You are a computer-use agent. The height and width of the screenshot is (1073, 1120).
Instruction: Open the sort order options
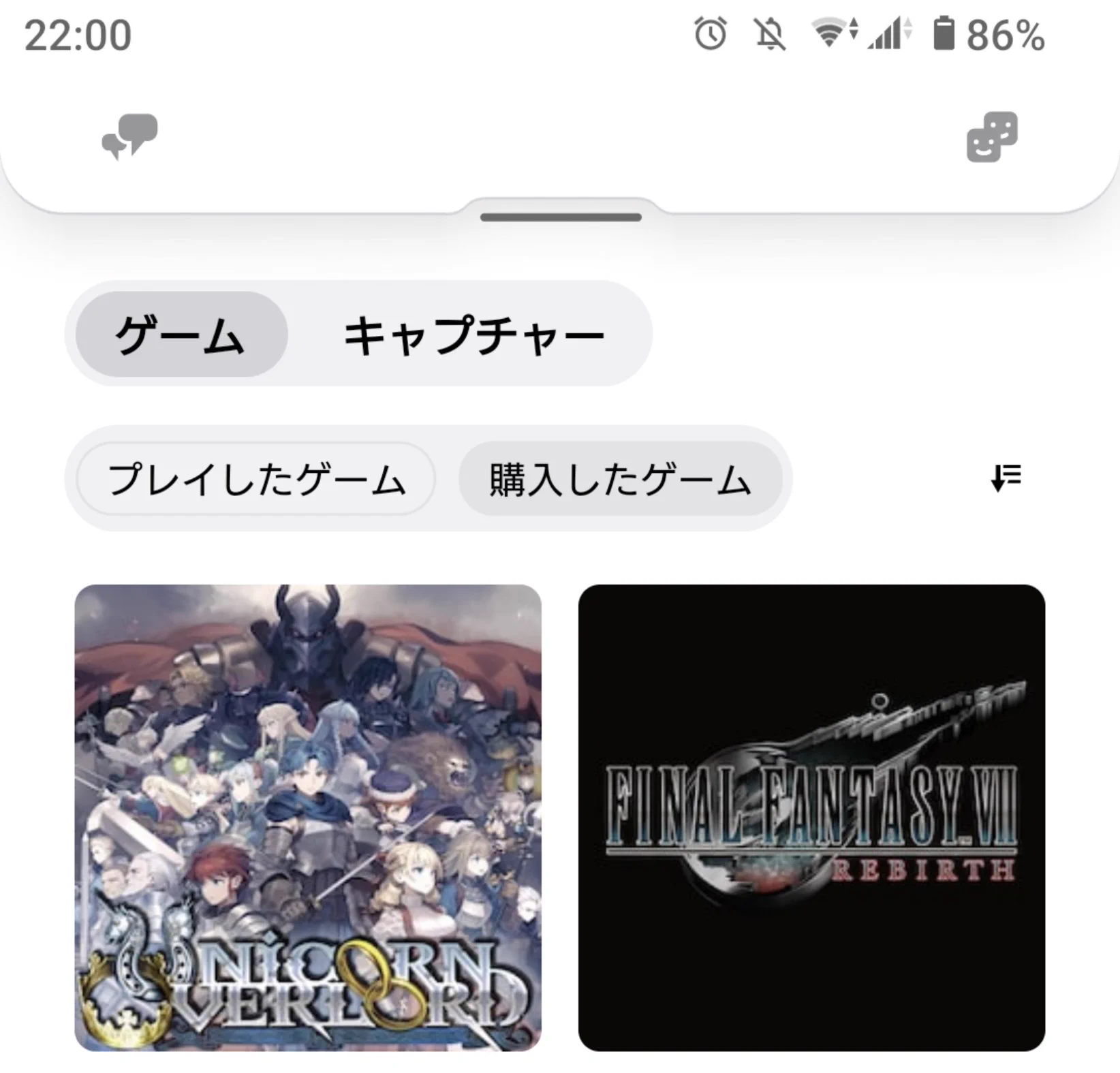pyautogui.click(x=1006, y=478)
